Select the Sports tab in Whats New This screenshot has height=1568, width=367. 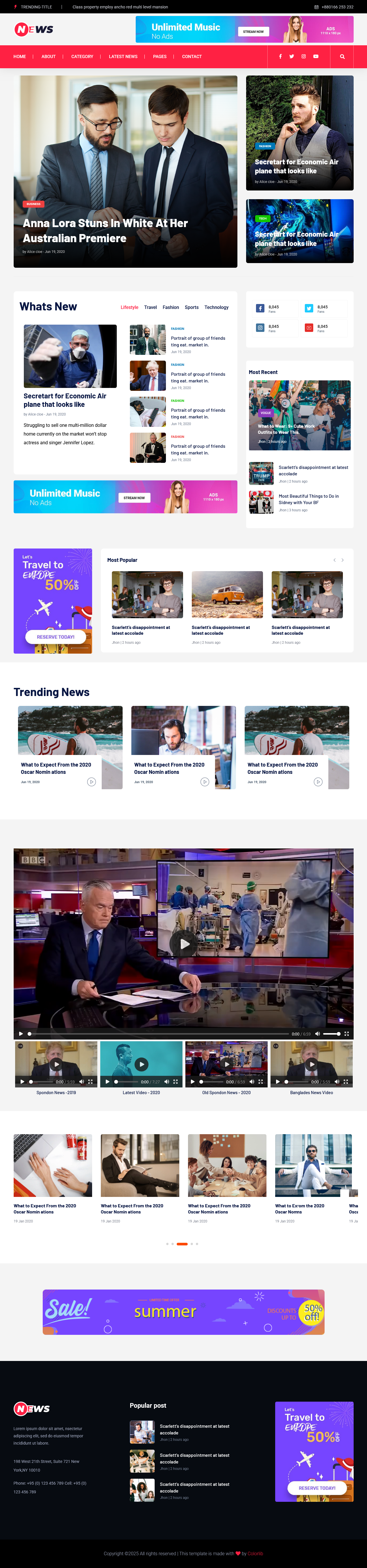191,308
